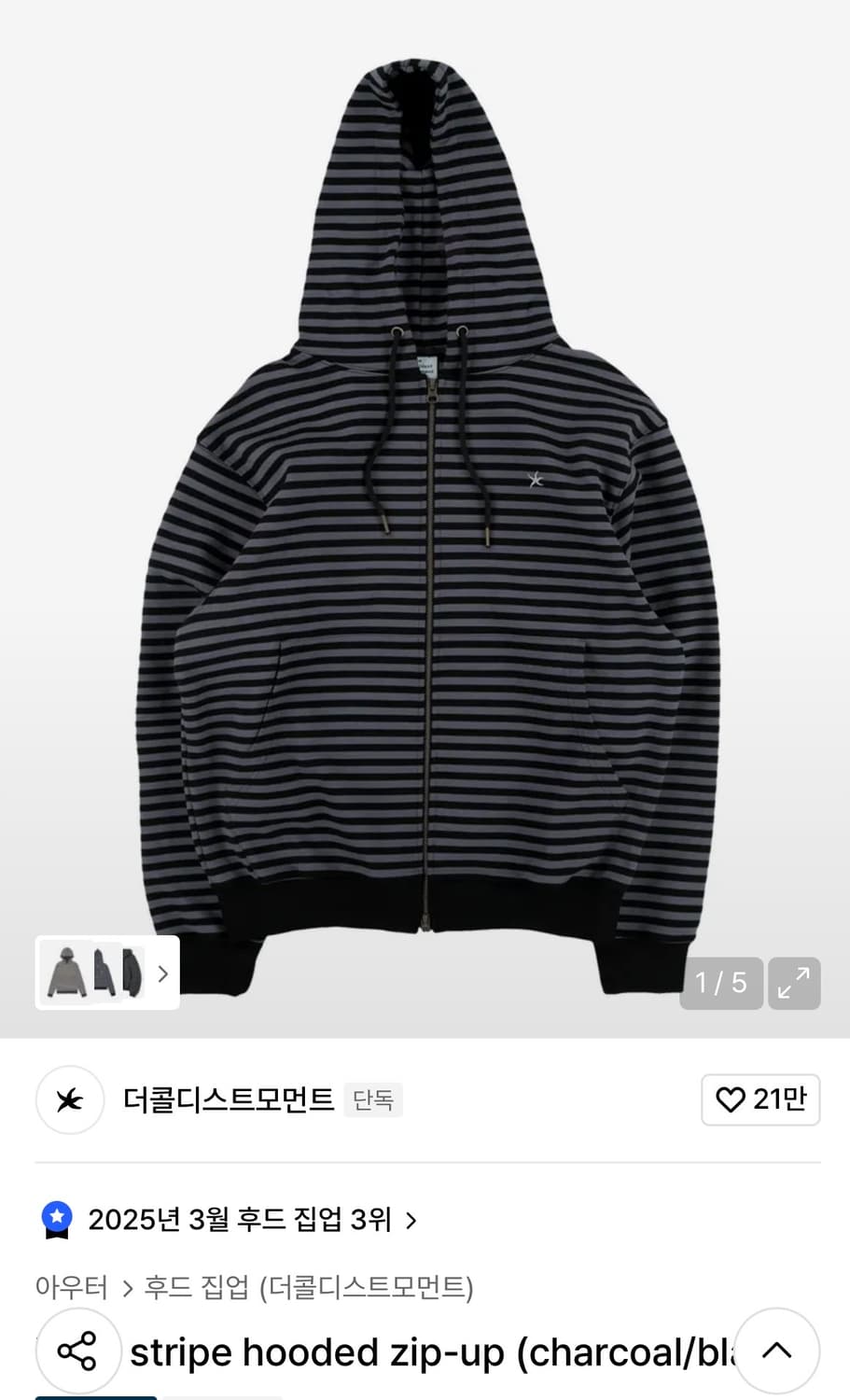Open the 아우터 category
This screenshot has width=850, height=1400.
tap(70, 1286)
